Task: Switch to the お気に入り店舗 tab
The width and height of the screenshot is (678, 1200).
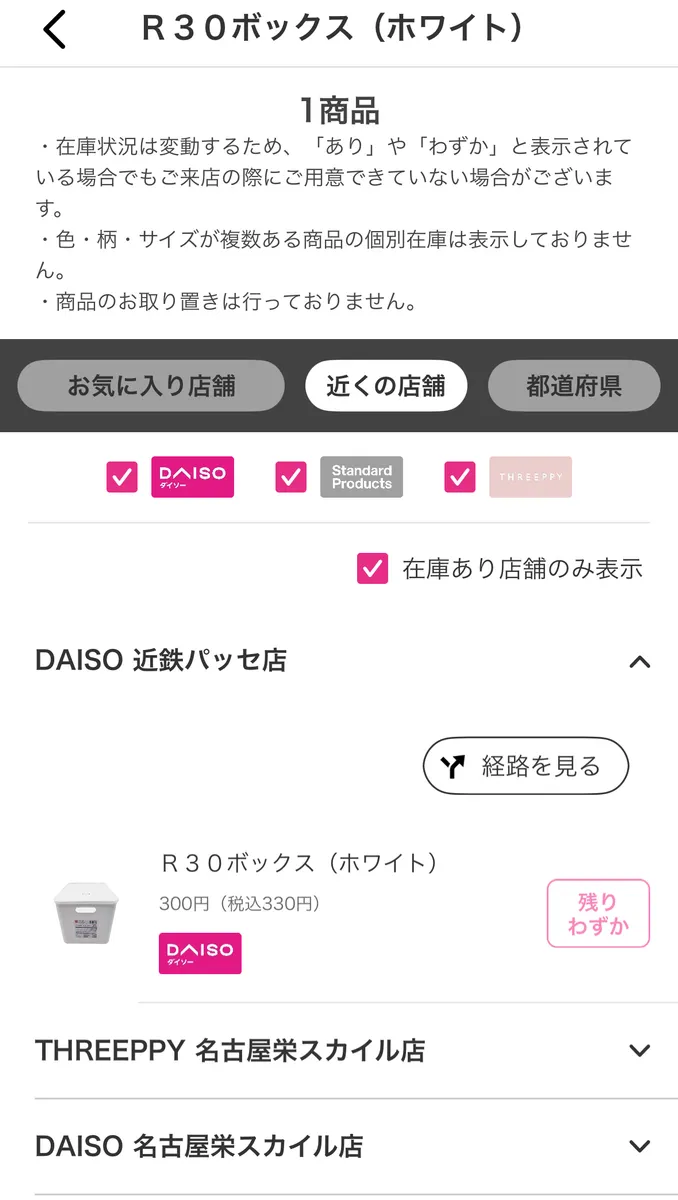Action: pyautogui.click(x=151, y=386)
